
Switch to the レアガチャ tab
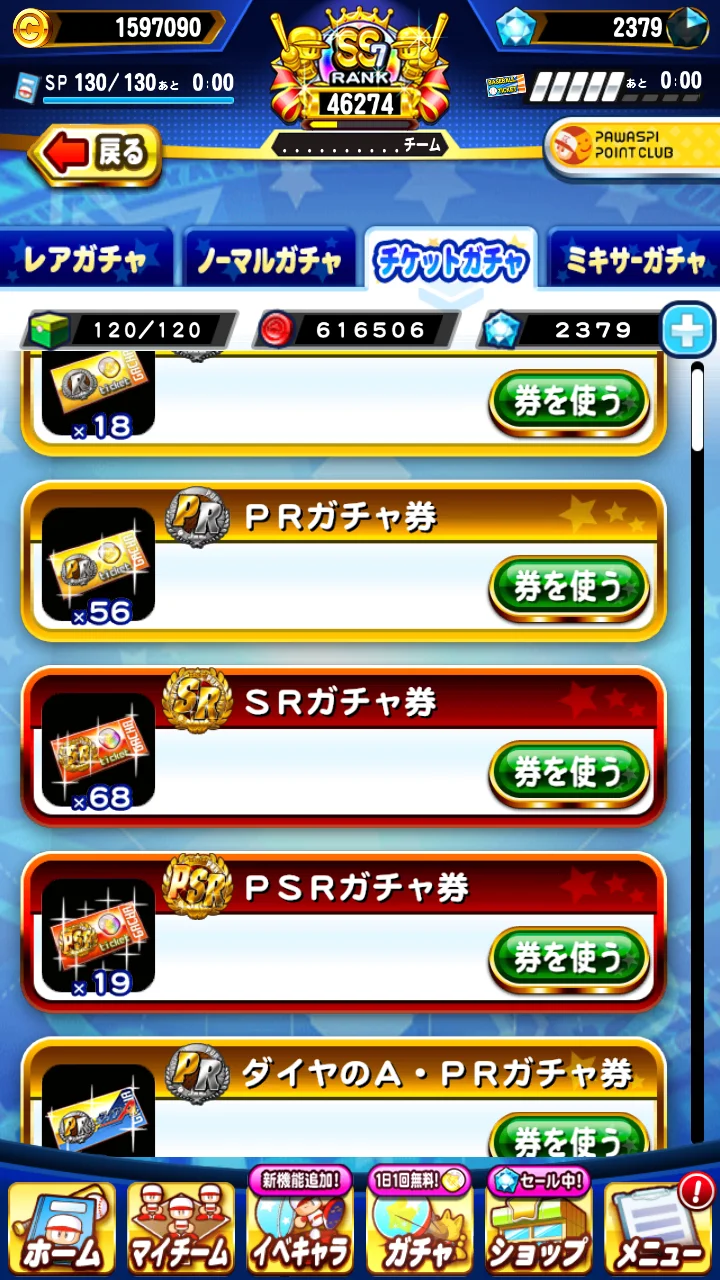[x=85, y=261]
